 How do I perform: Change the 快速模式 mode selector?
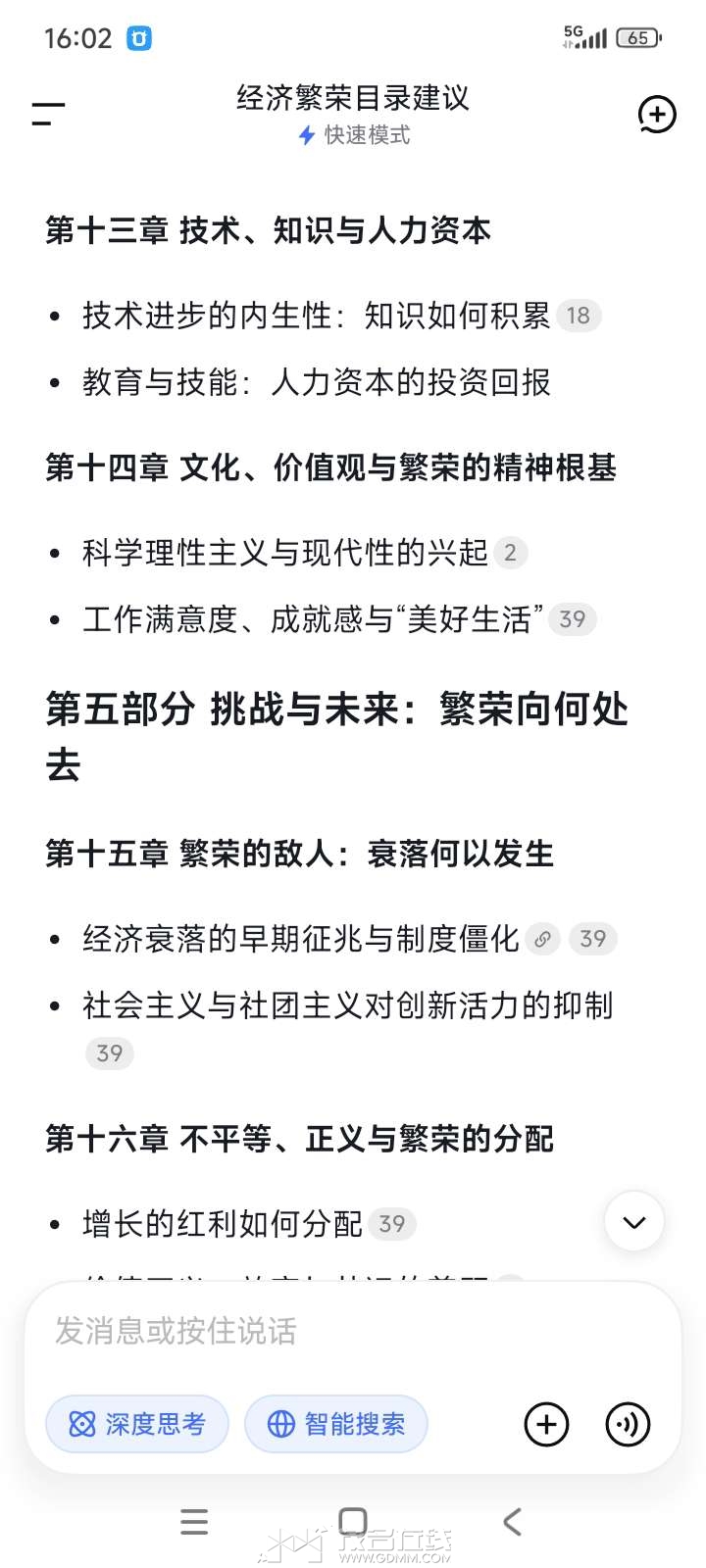pos(354,135)
